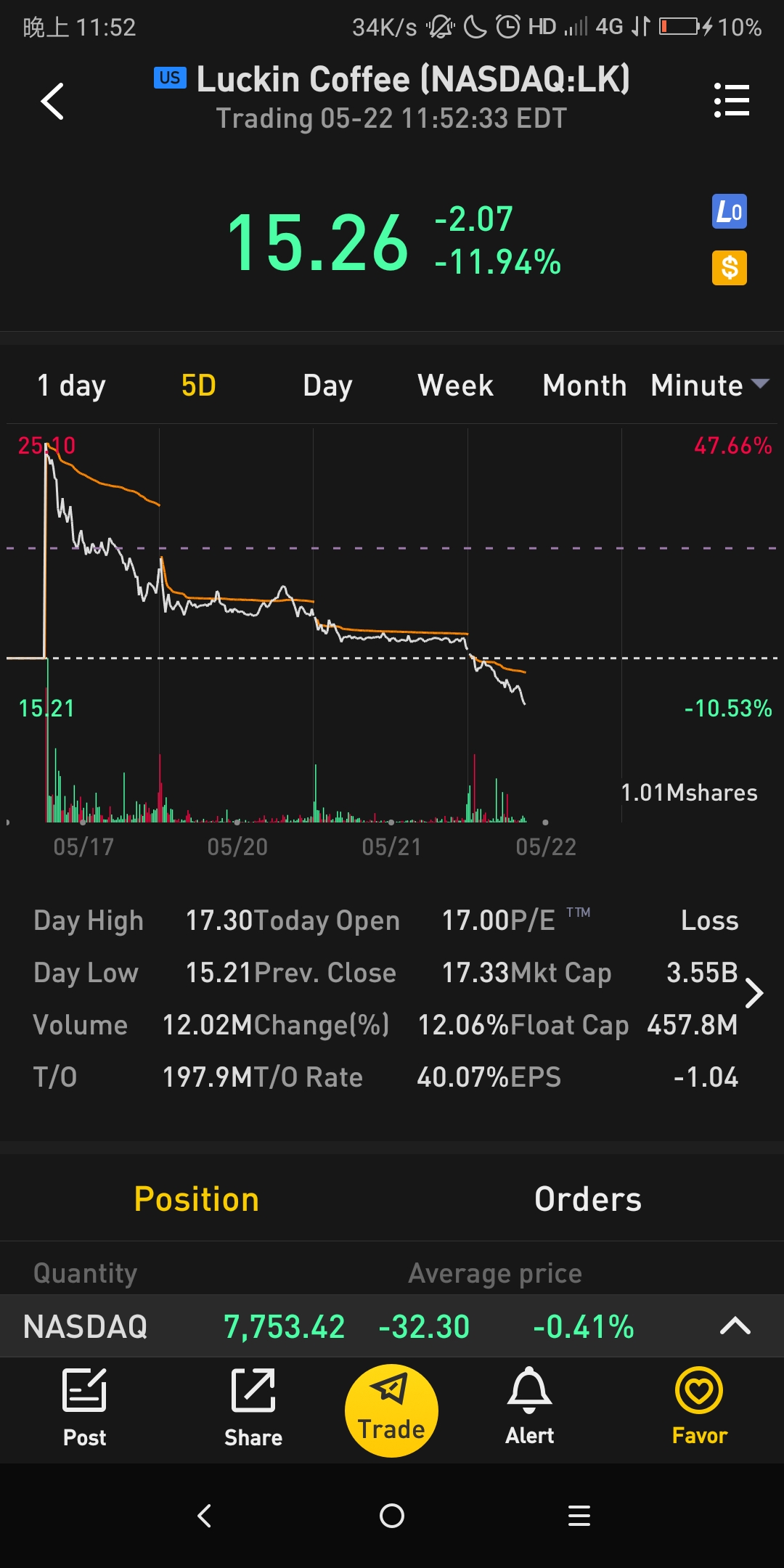Select the Position tab
784x1568 pixels.
[x=197, y=1199]
